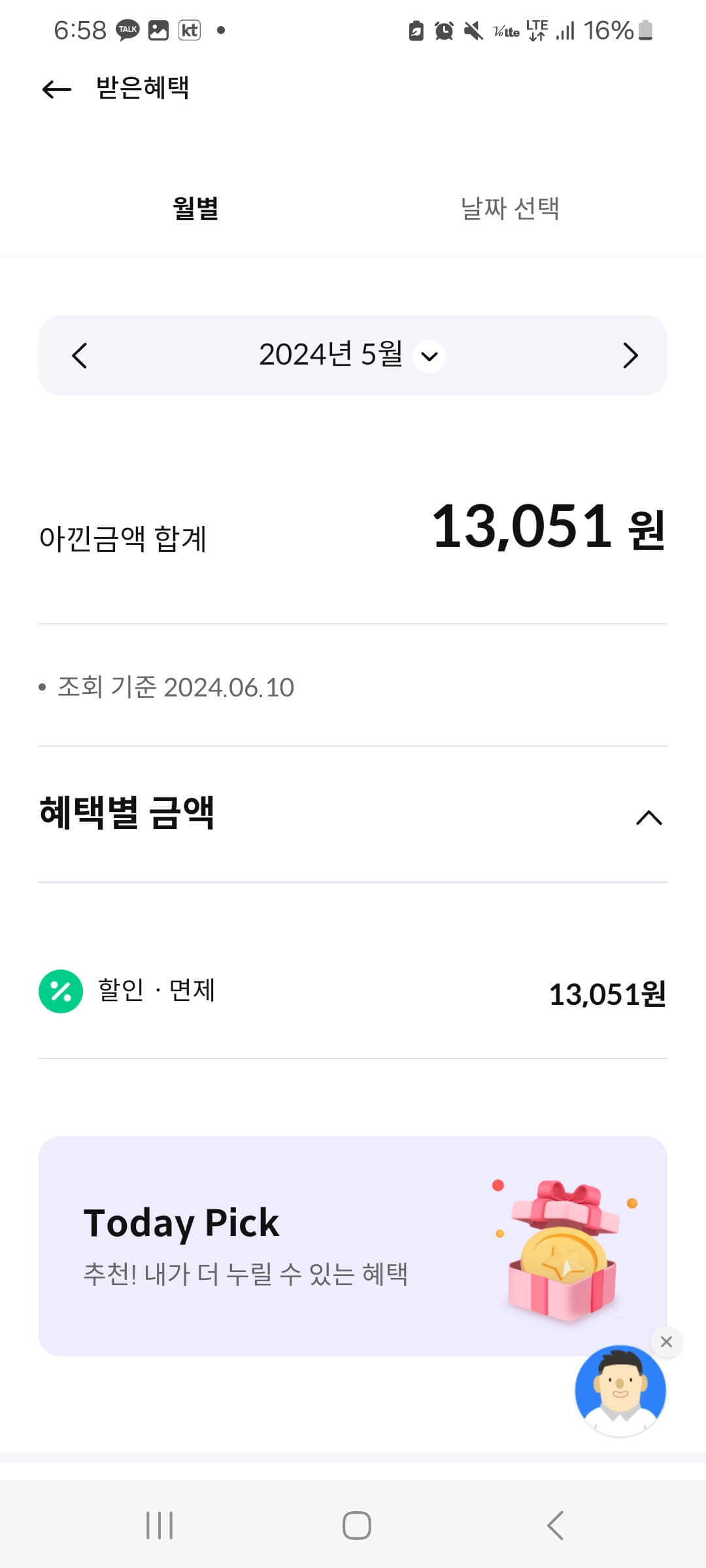
Task: Collapse the 혜택별 금액 section
Action: click(x=647, y=817)
